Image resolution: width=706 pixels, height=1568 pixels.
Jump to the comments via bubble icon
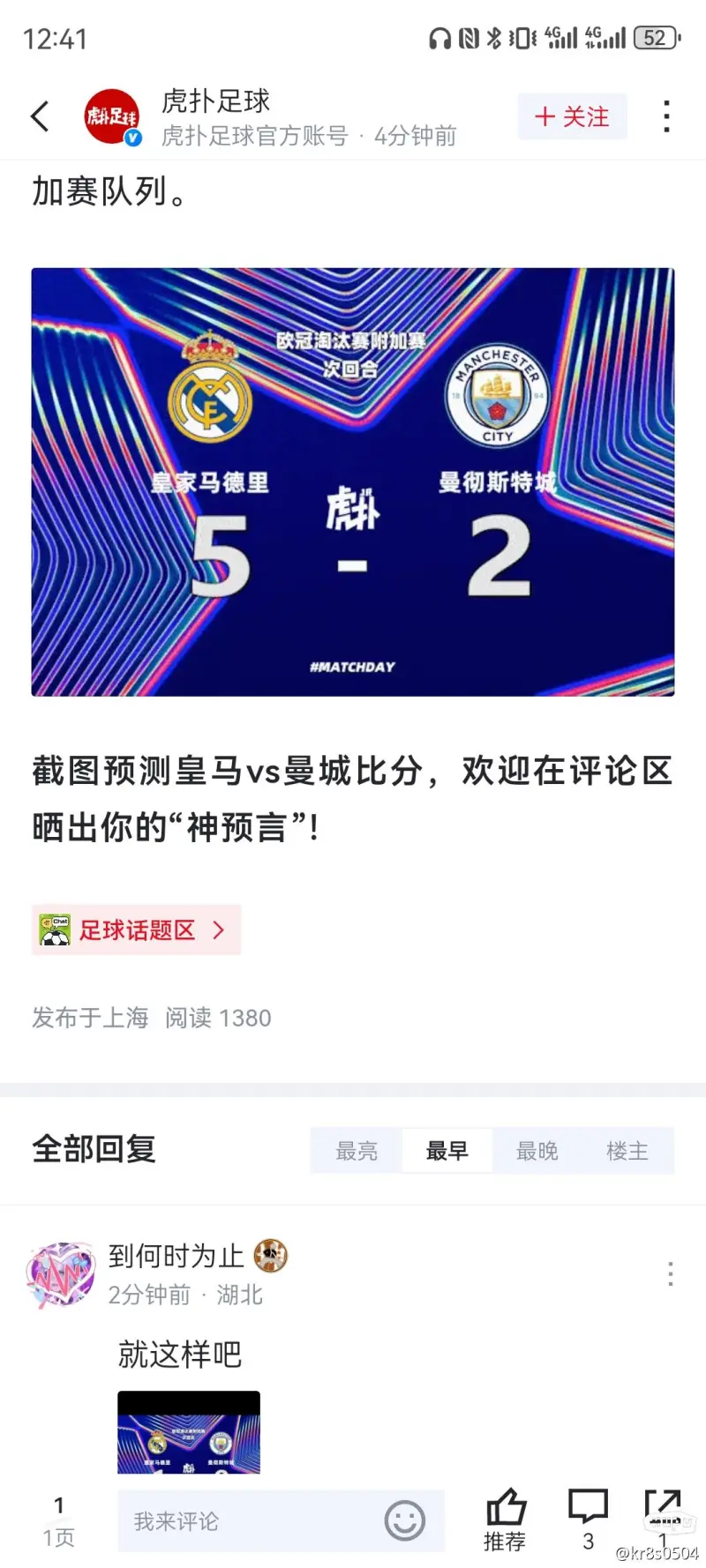click(588, 1517)
